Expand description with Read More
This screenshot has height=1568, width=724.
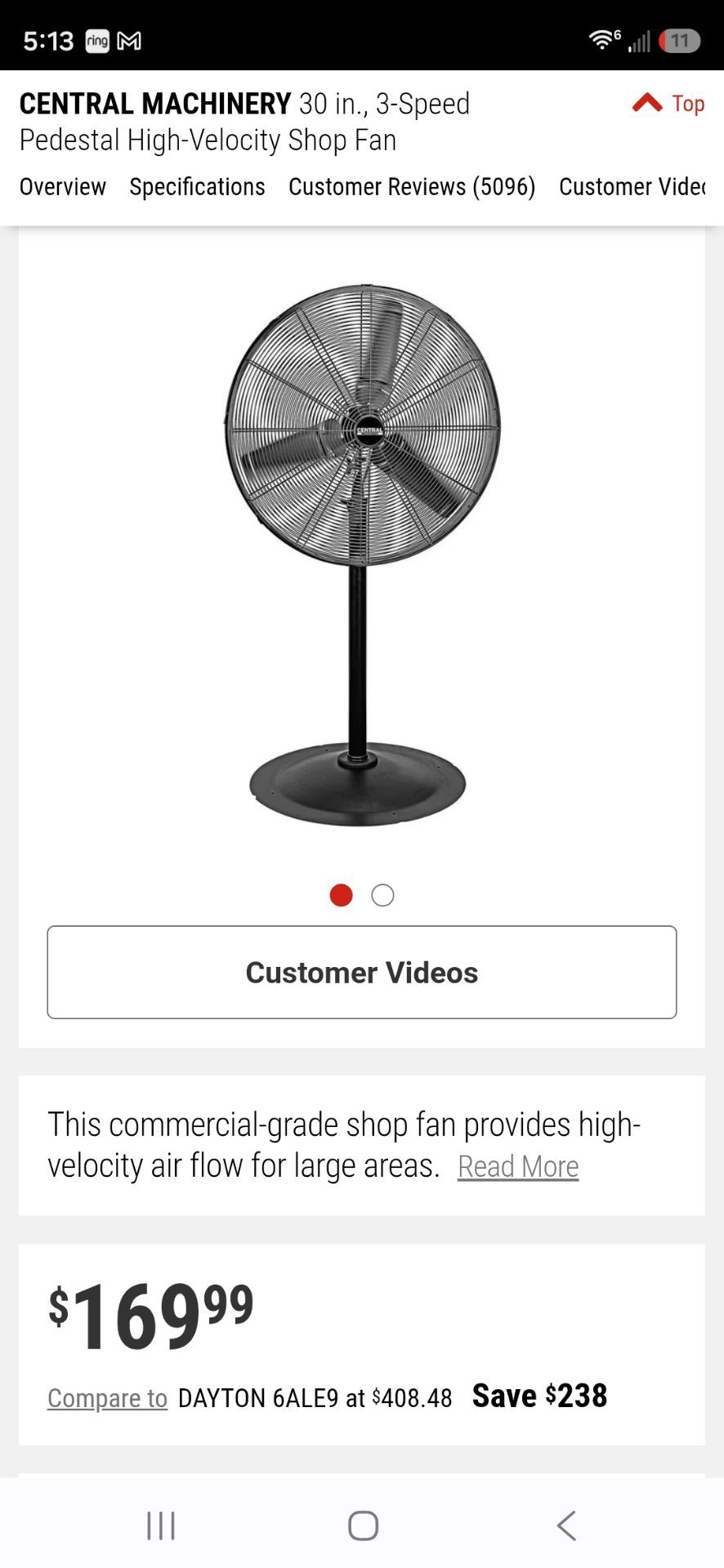(518, 1166)
